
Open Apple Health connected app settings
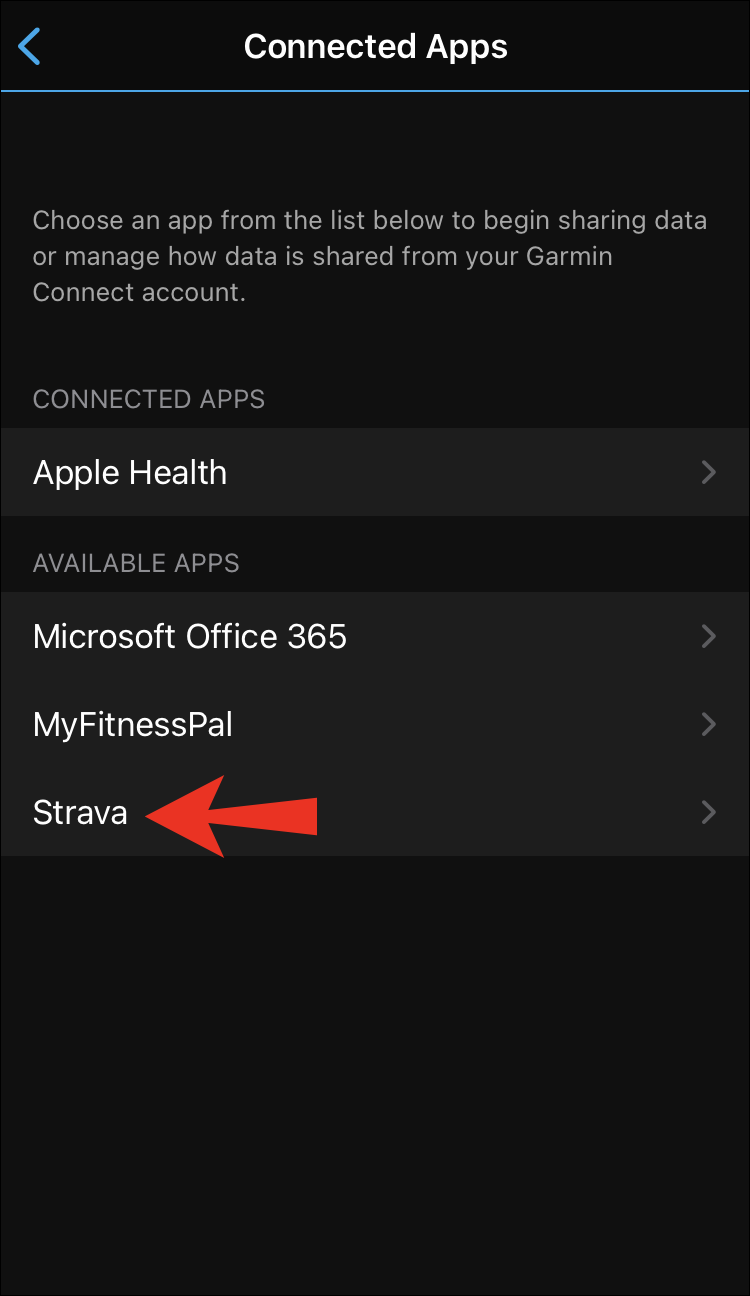tap(374, 472)
